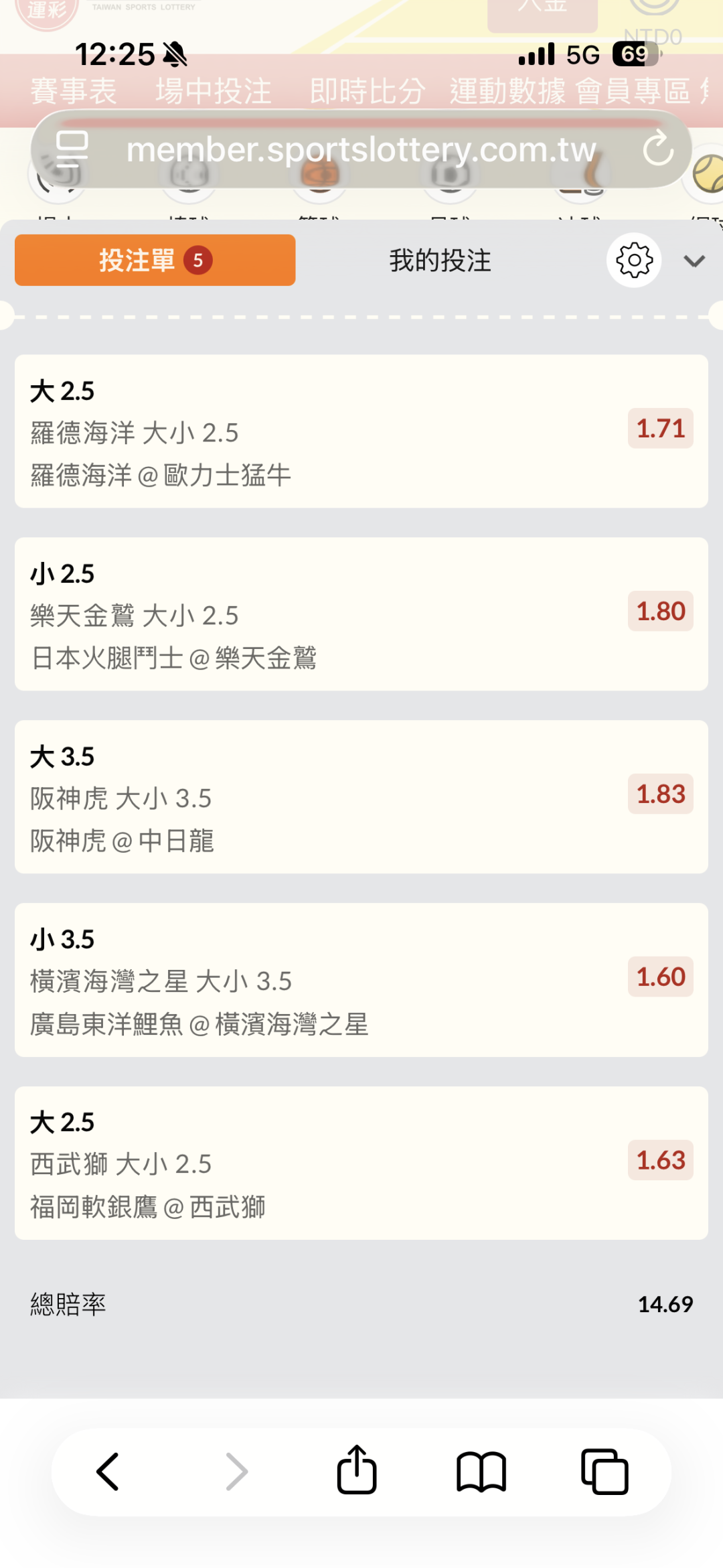Select the 羅德海洋 大 2.5 bet card

(361, 431)
